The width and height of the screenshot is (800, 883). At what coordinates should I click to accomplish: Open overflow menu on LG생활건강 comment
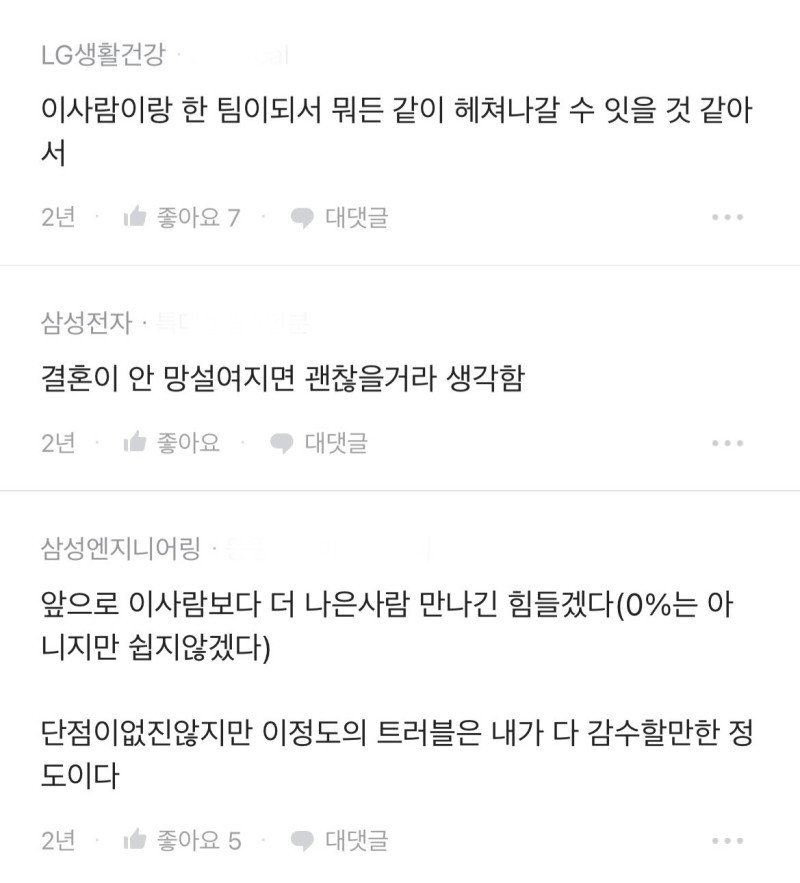click(727, 217)
